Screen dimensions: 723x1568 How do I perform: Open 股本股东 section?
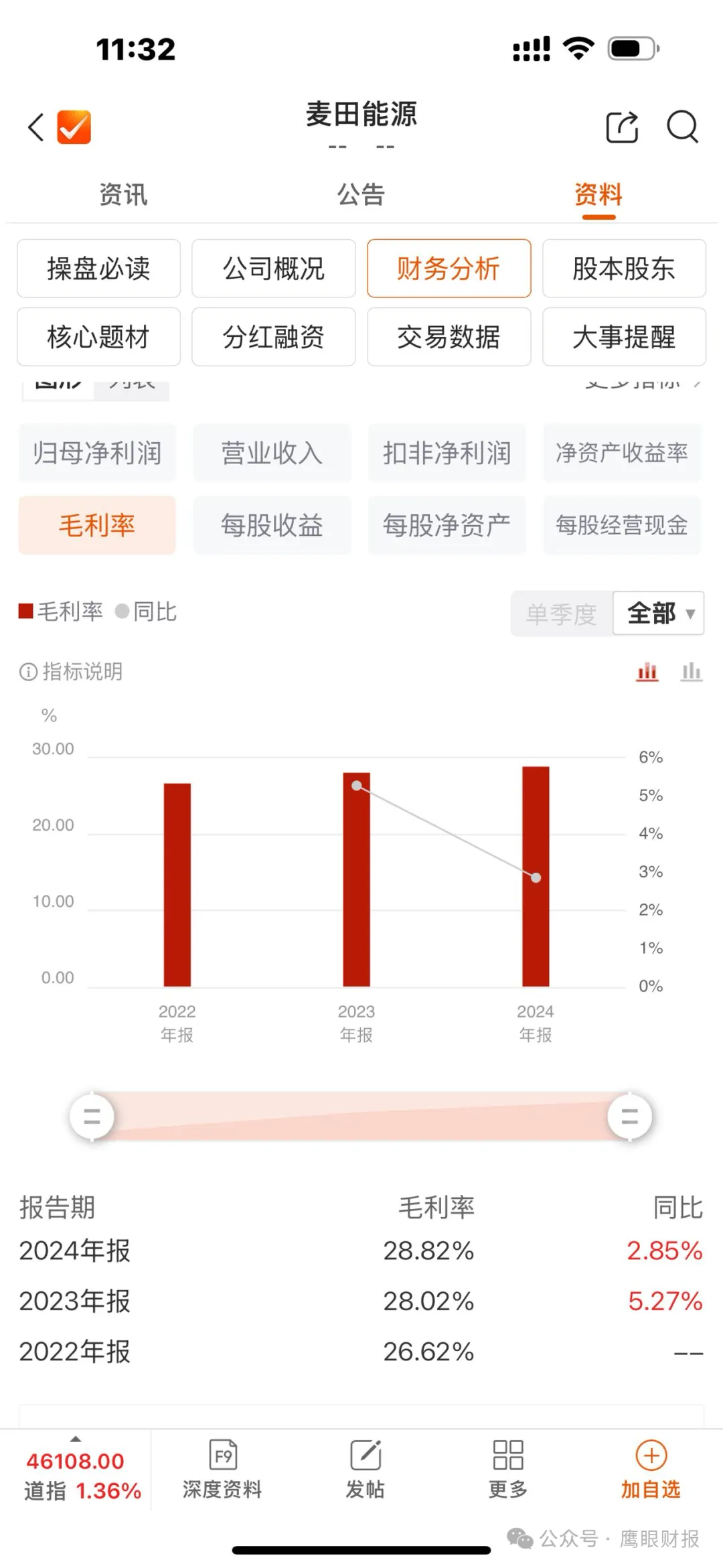point(623,269)
